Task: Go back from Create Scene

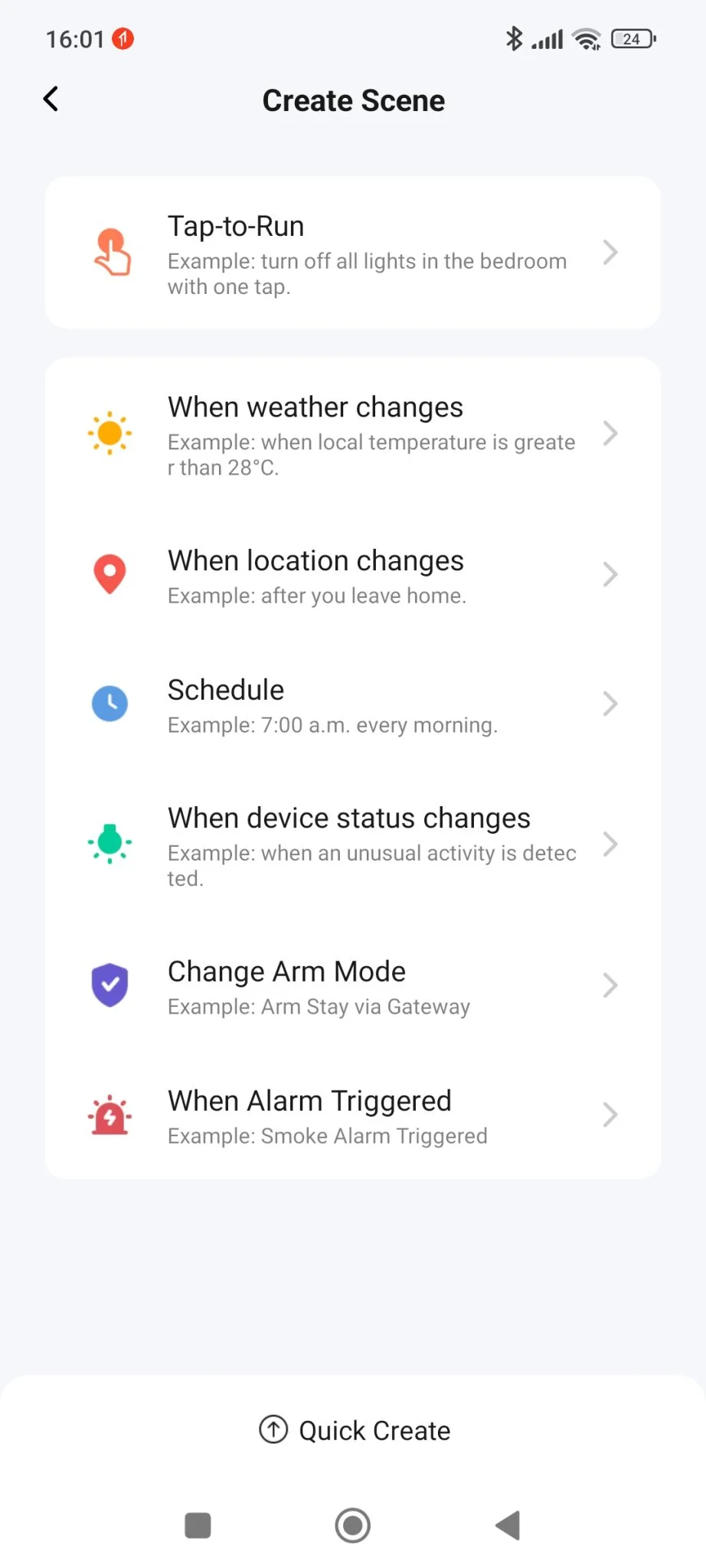Action: pos(51,99)
